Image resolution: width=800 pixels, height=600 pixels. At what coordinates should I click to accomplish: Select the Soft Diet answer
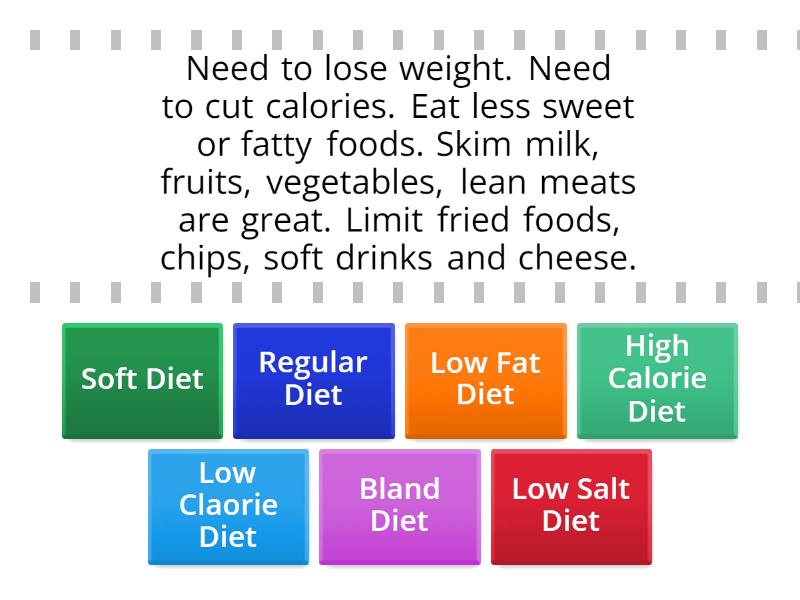tap(142, 380)
